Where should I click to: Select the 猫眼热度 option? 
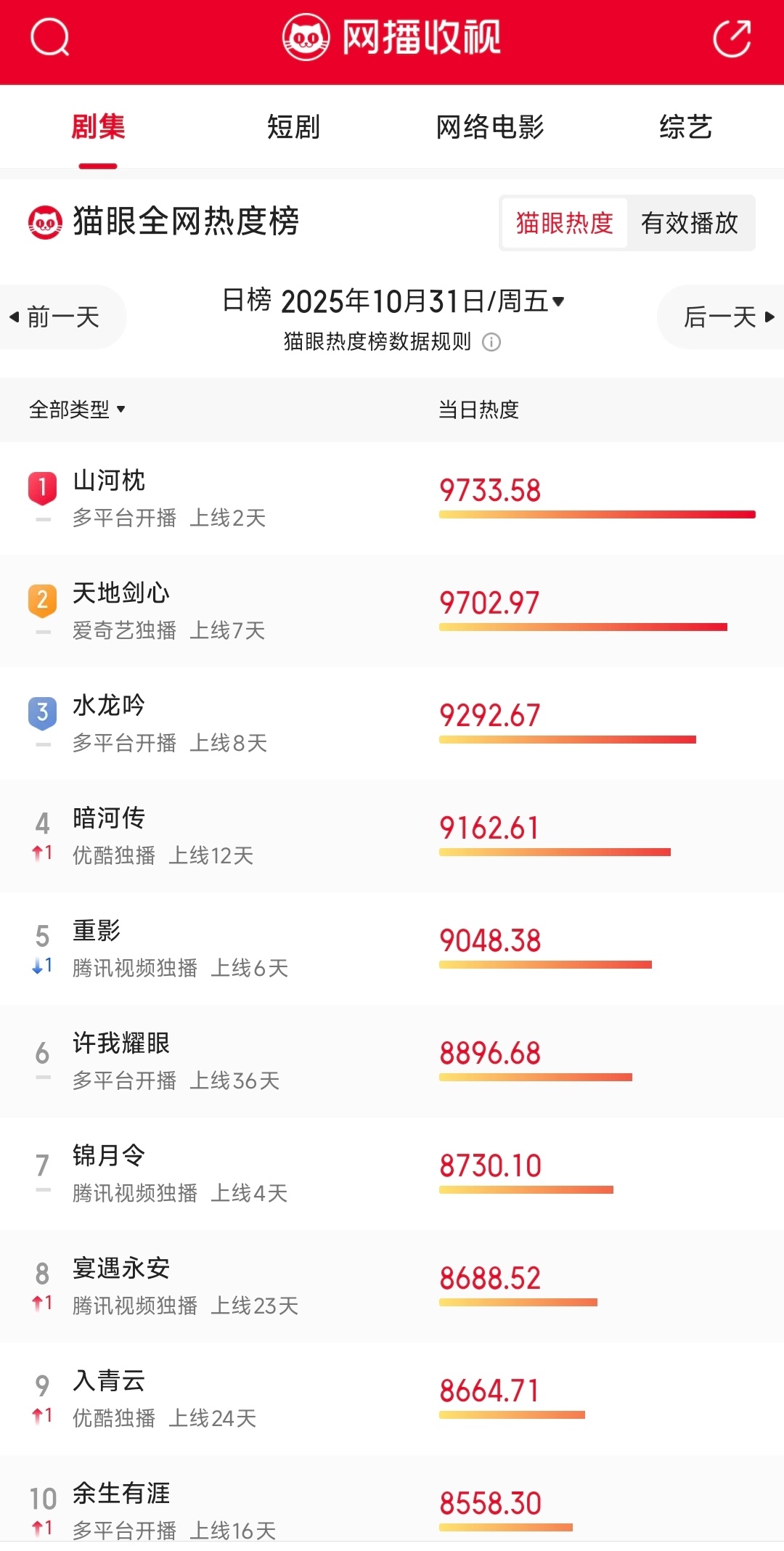(x=564, y=223)
